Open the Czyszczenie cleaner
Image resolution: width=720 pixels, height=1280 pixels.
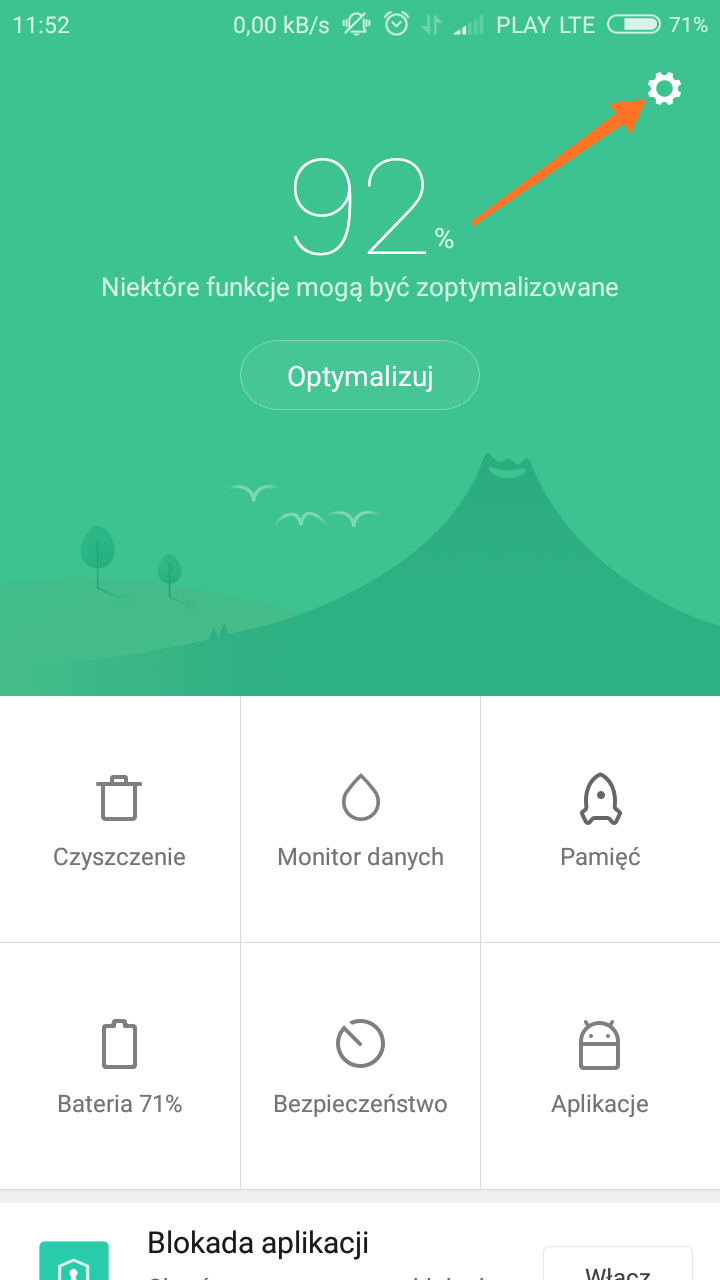120,820
